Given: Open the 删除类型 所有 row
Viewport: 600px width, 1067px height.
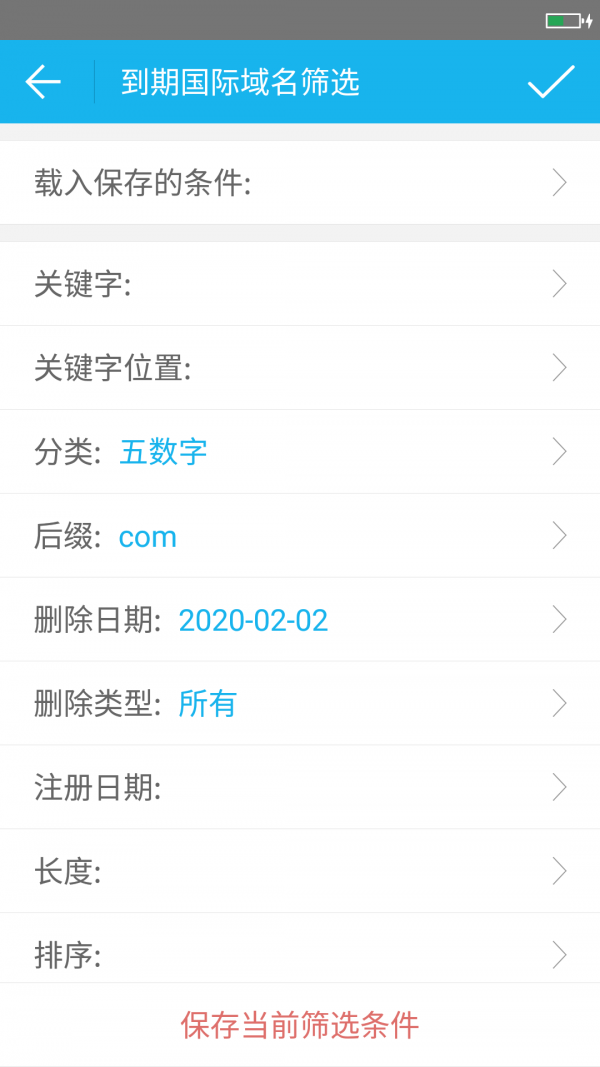Looking at the screenshot, I should point(300,703).
